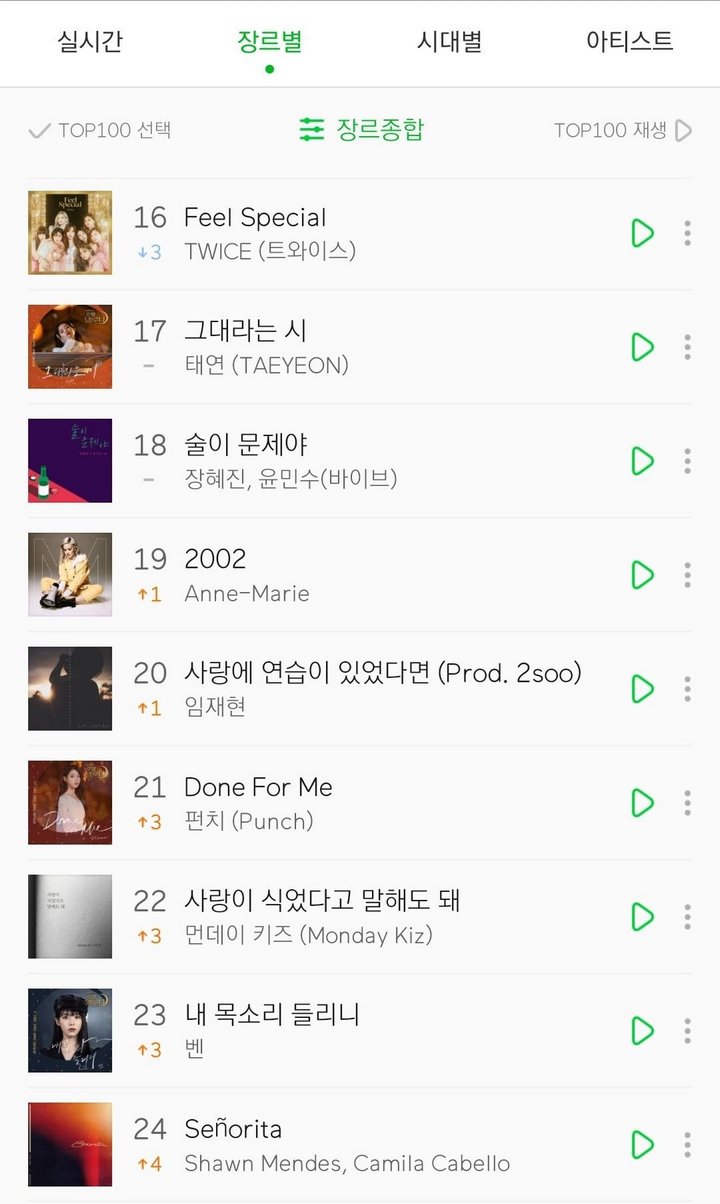Expand the TOP100 재생 chevron
Image resolution: width=720 pixels, height=1204 pixels.
(x=684, y=129)
